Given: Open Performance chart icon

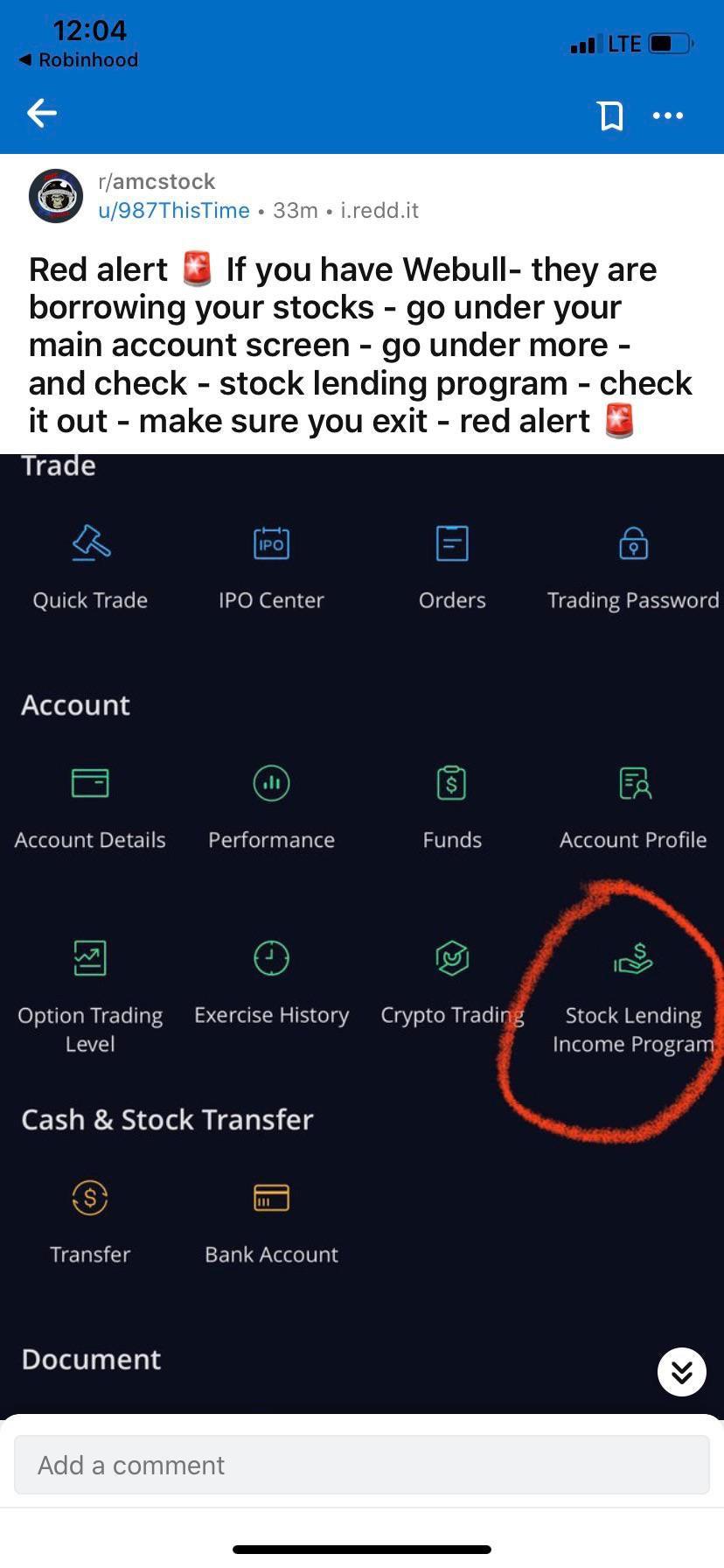Looking at the screenshot, I should pyautogui.click(x=271, y=782).
